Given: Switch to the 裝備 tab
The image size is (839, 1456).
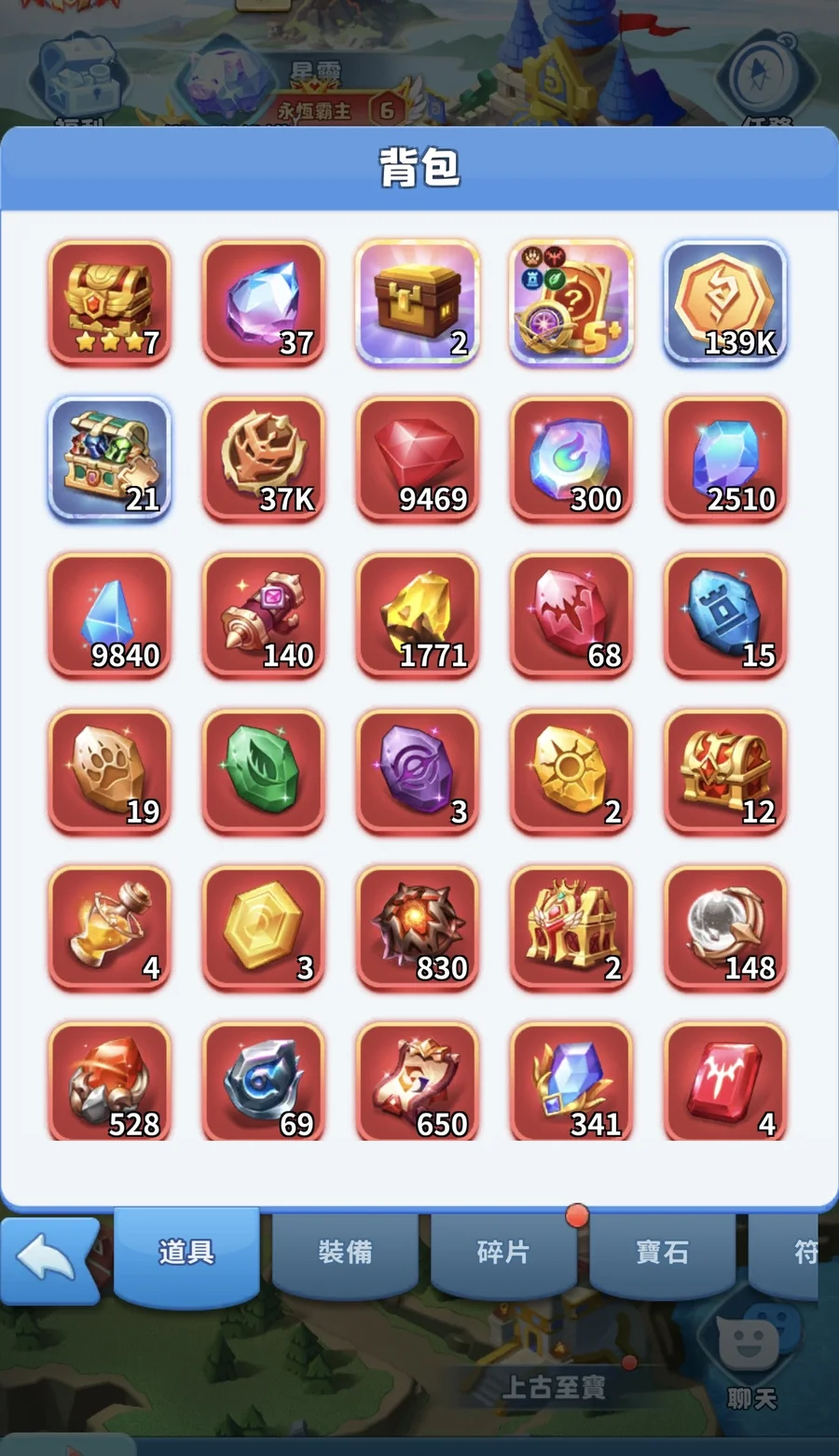Looking at the screenshot, I should click(345, 1252).
